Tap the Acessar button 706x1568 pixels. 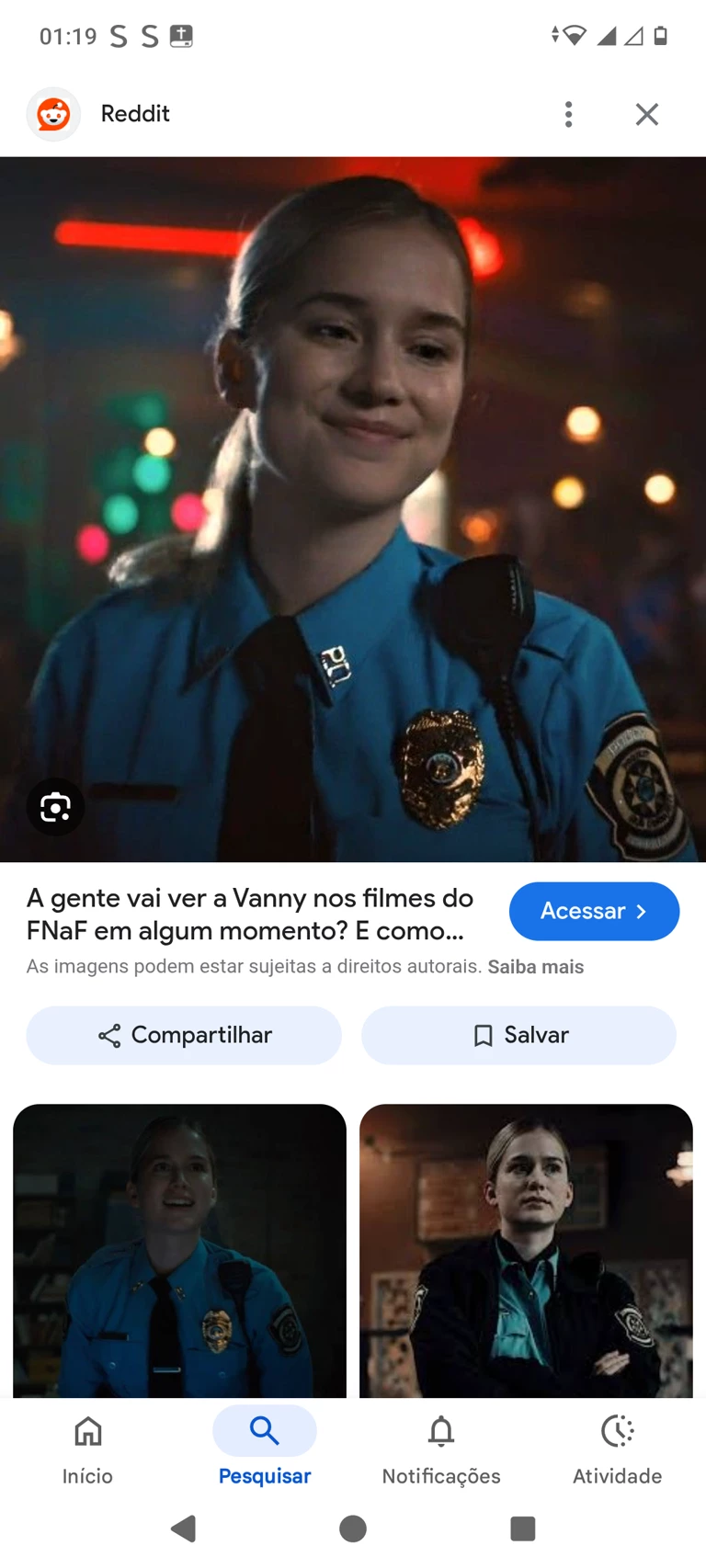tap(594, 911)
